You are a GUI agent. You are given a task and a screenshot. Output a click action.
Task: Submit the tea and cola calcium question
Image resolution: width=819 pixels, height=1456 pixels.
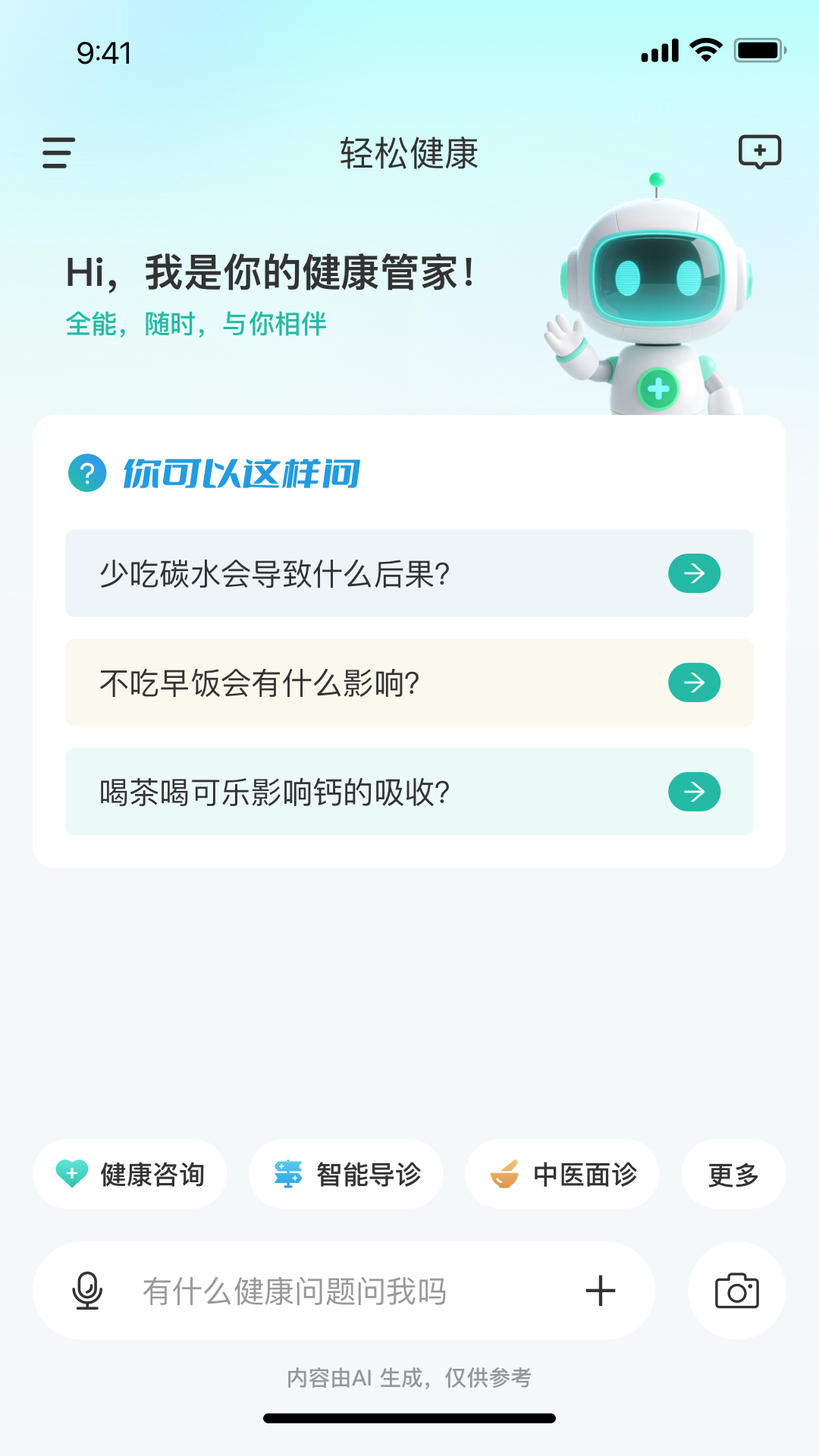pos(693,792)
